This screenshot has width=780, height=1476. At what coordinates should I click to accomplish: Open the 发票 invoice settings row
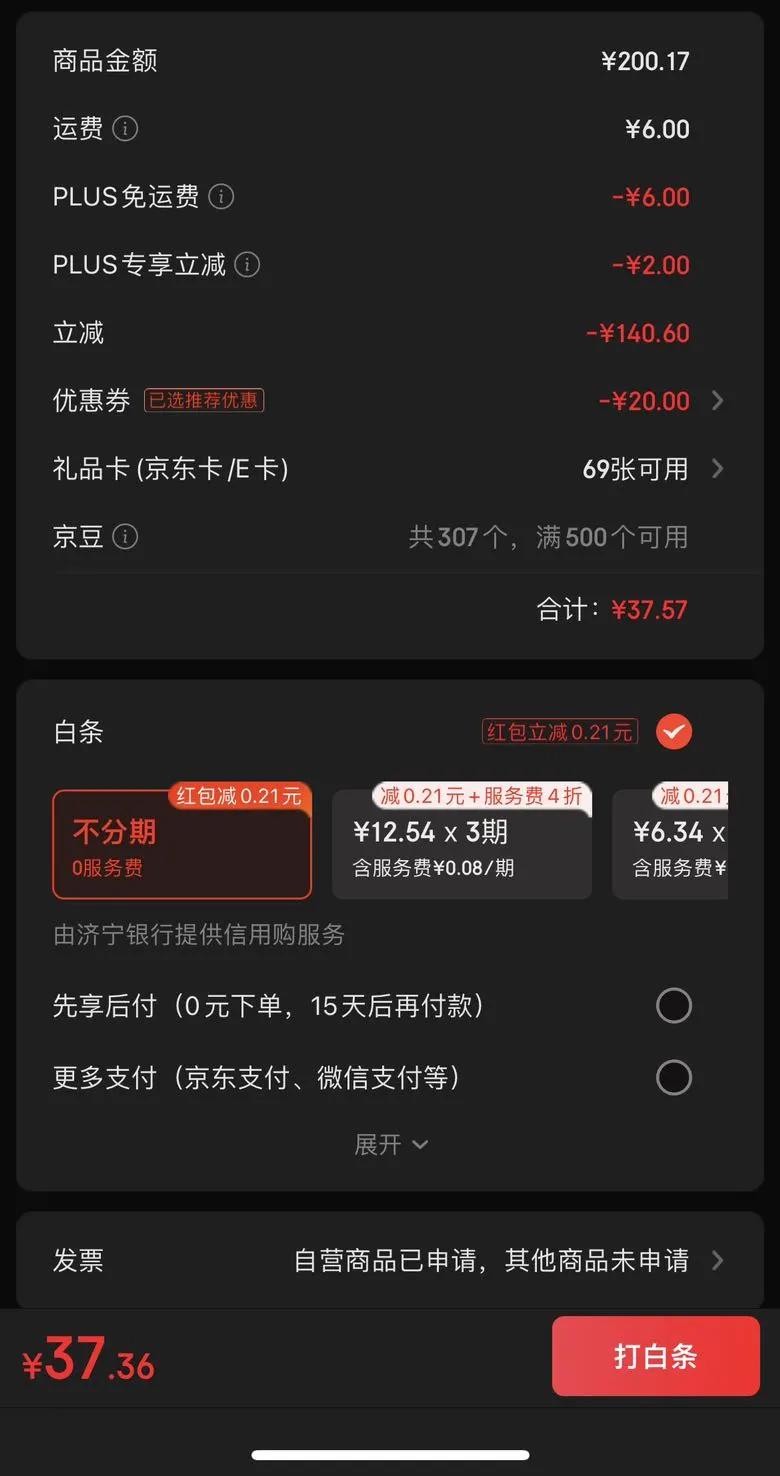(x=390, y=1261)
